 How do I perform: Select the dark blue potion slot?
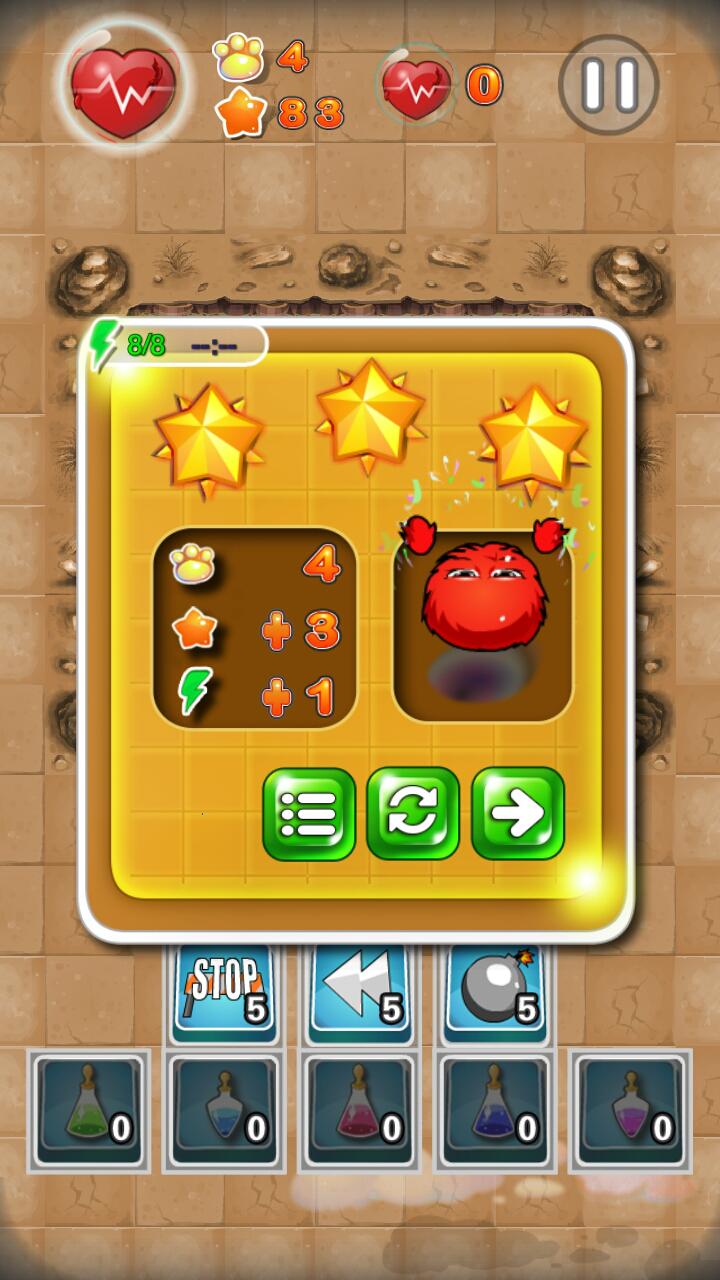pos(495,1111)
